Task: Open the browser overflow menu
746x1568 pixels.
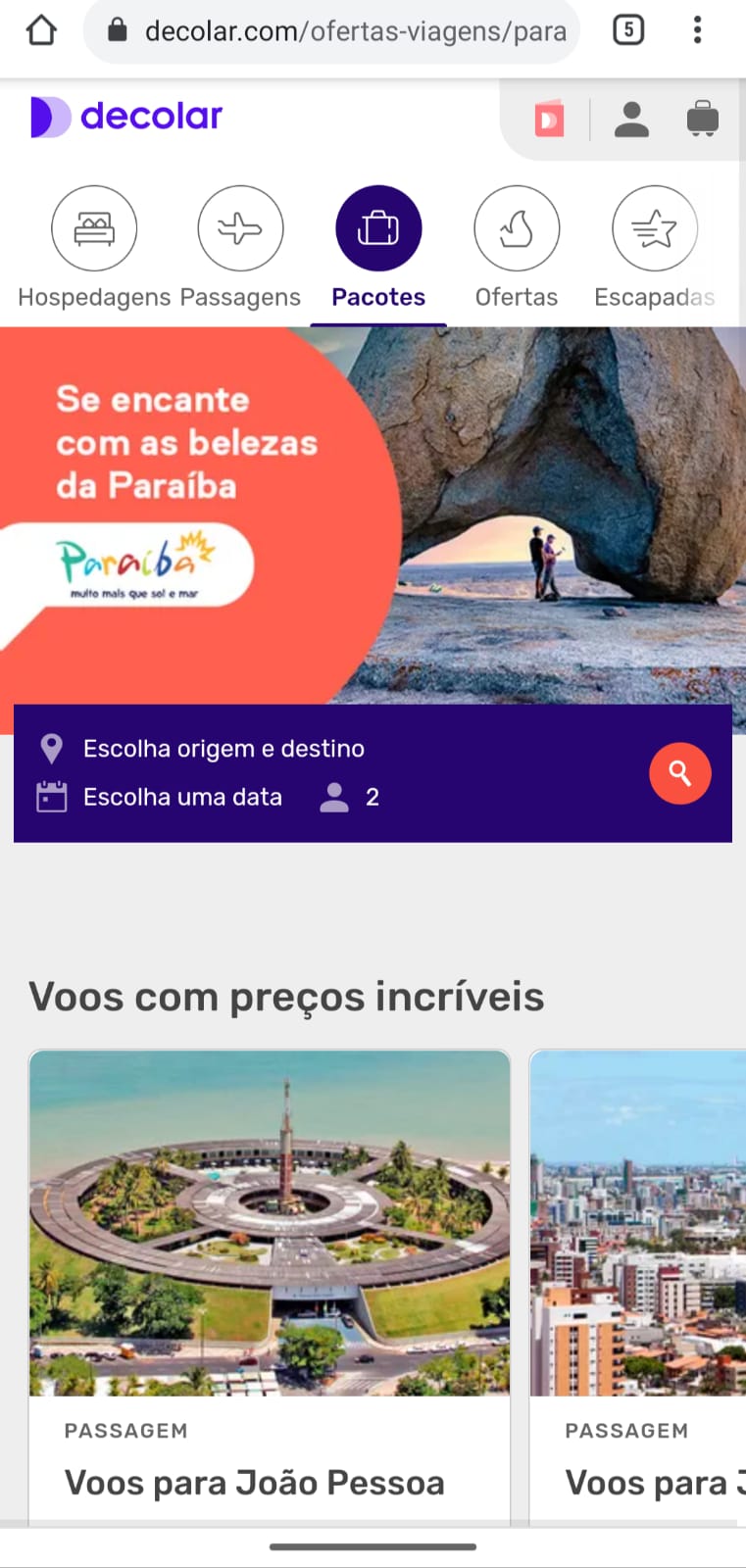Action: 697,30
